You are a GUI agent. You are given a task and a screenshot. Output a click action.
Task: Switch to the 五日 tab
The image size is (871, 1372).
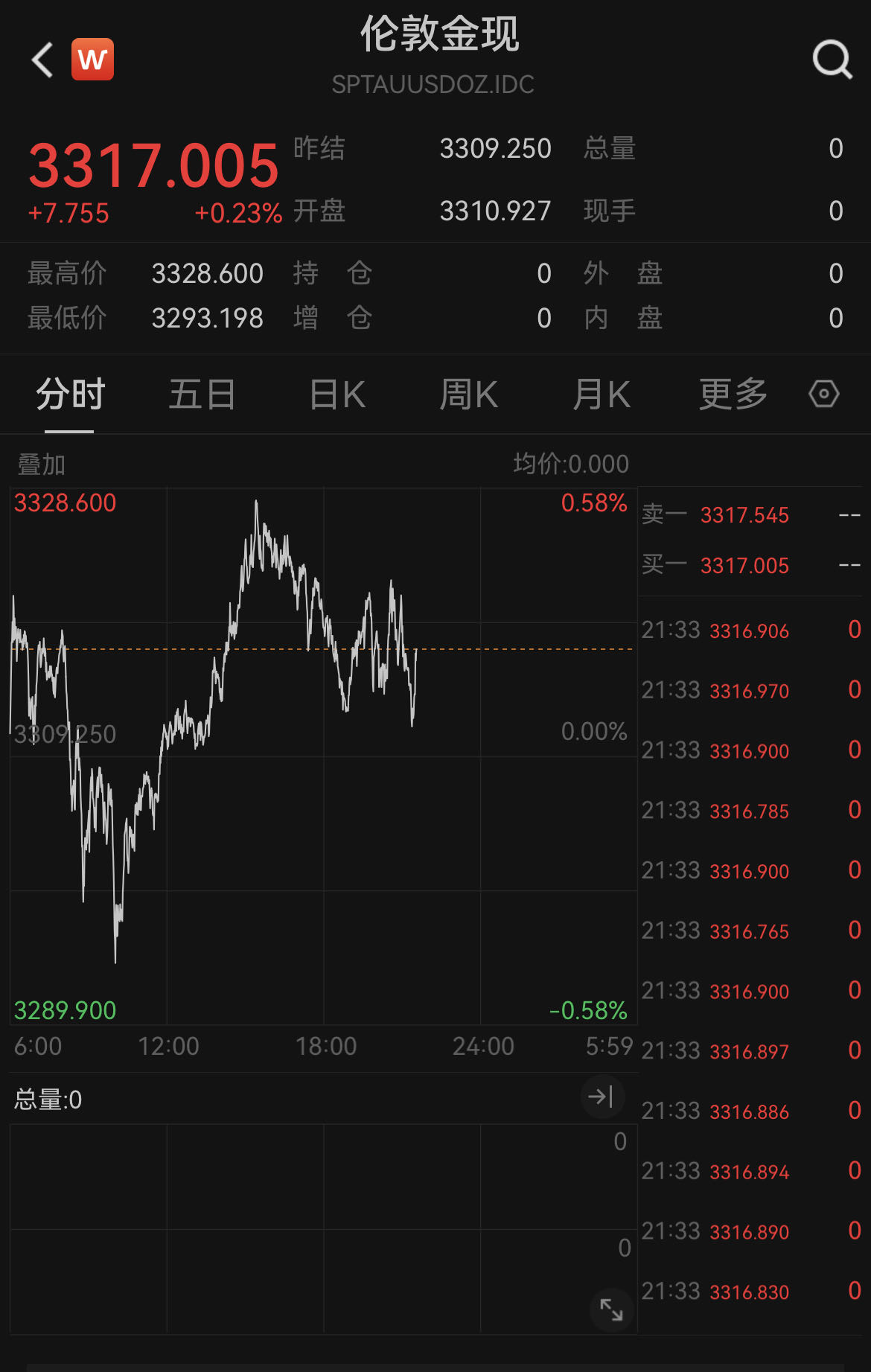202,394
